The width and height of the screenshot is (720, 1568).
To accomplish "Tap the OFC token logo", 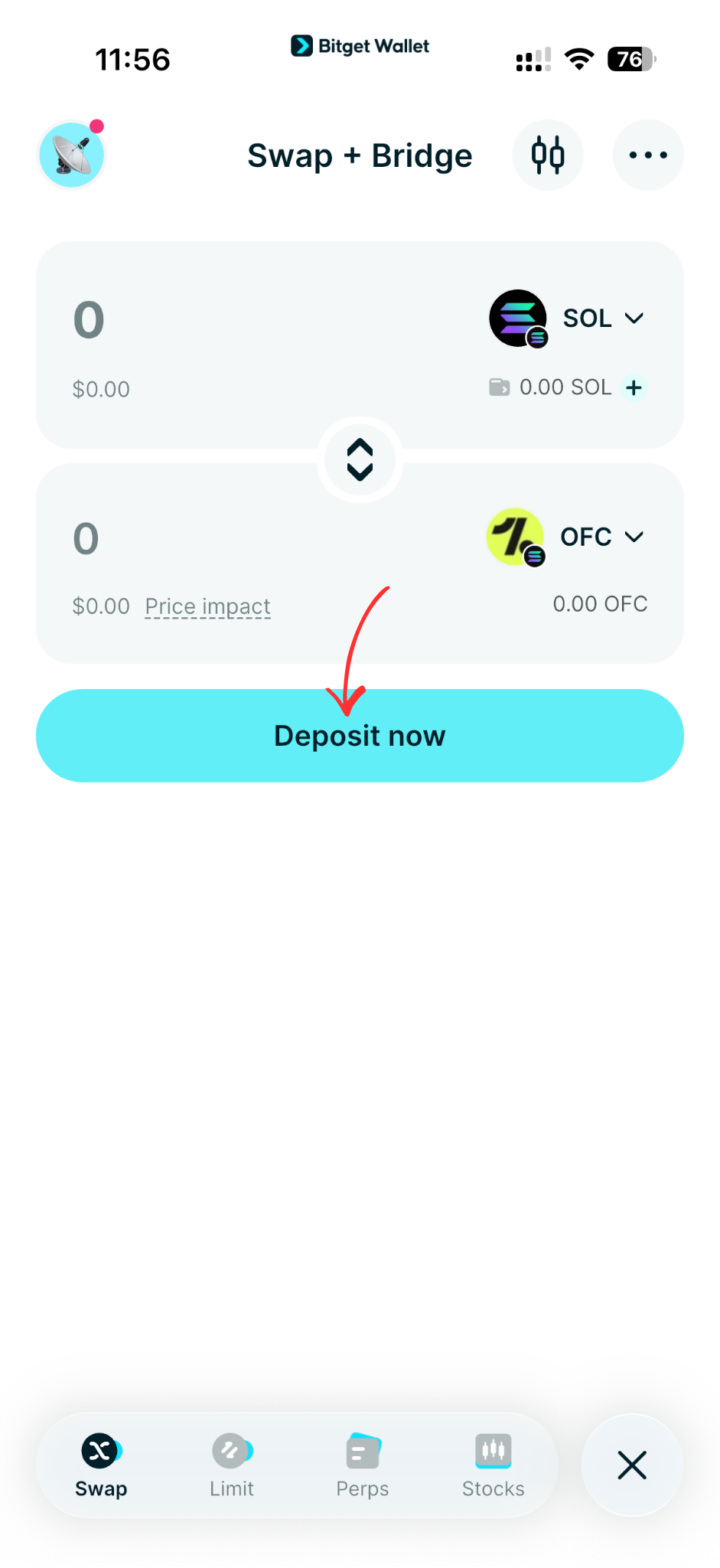I will pos(515,536).
